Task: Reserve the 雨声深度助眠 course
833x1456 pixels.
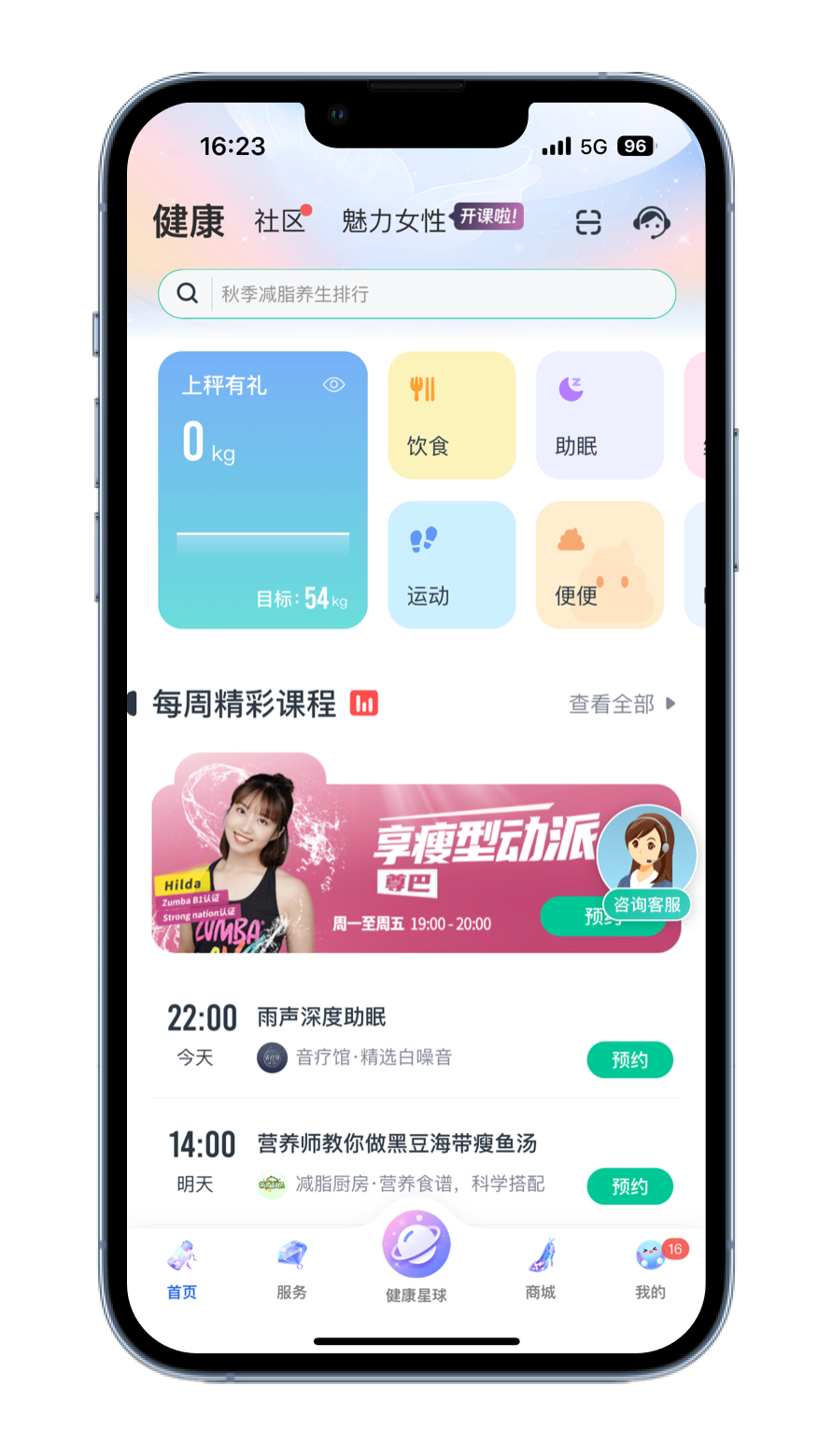Action: point(629,1060)
